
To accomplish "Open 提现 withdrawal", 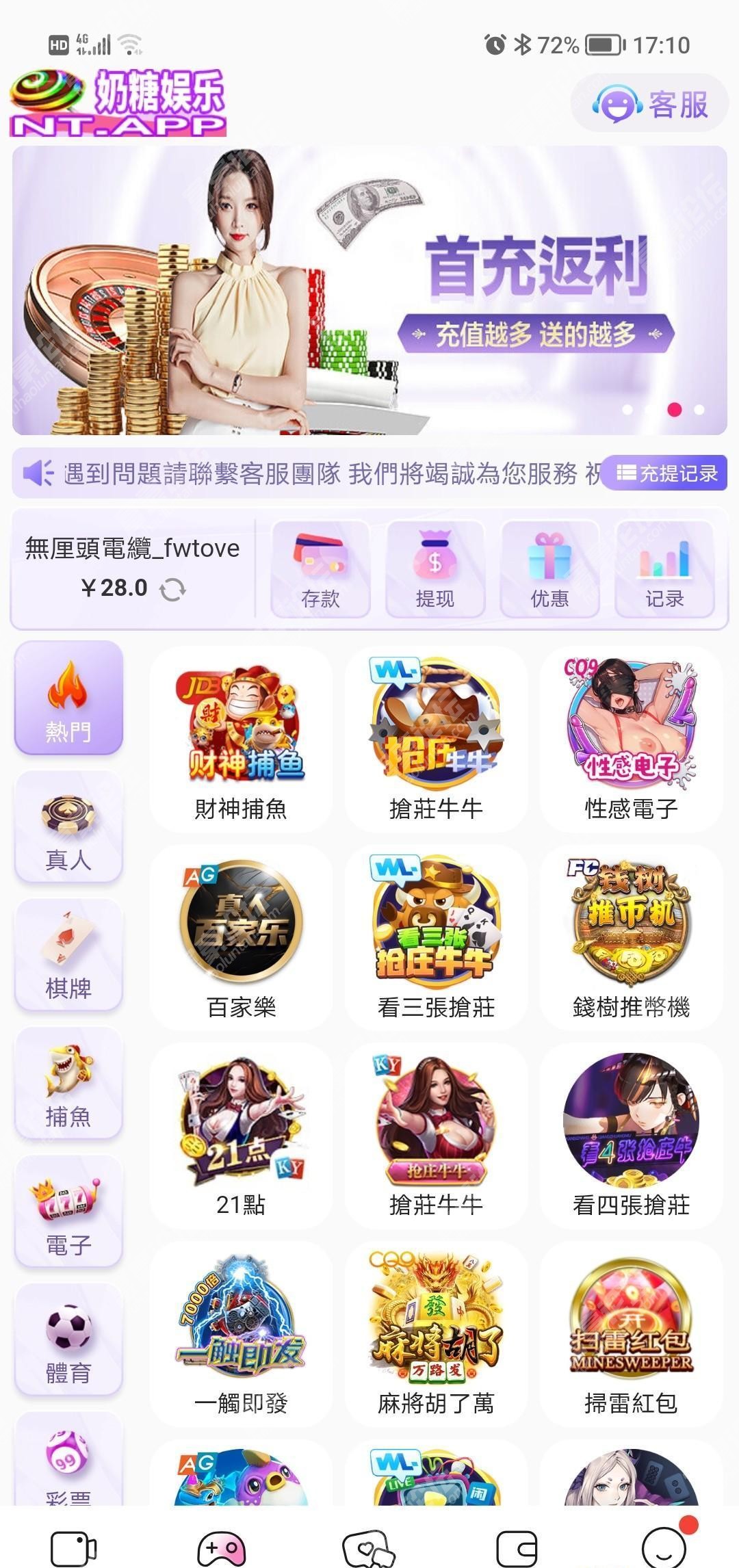I will pos(435,569).
